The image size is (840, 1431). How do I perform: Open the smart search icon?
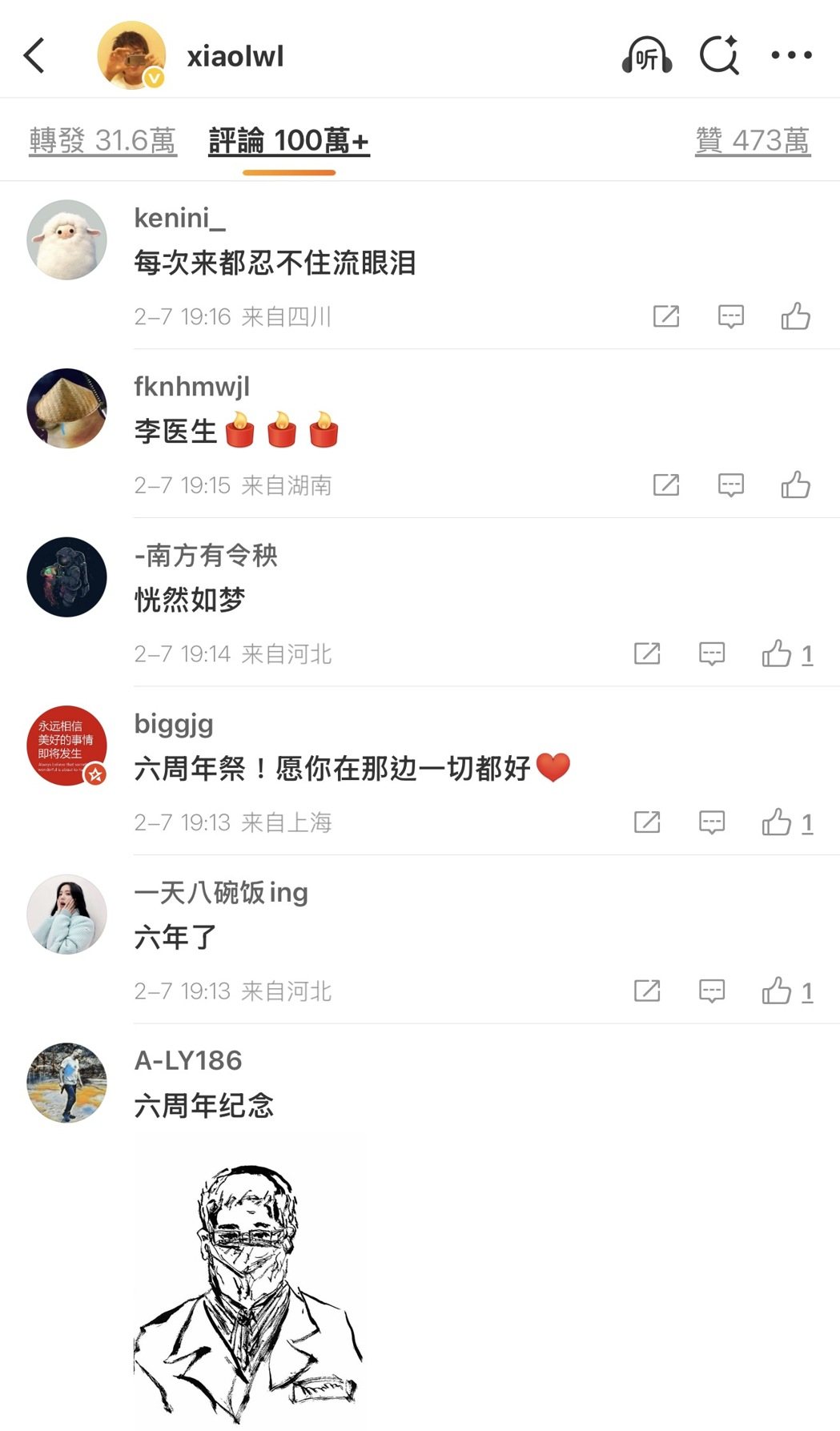click(719, 55)
